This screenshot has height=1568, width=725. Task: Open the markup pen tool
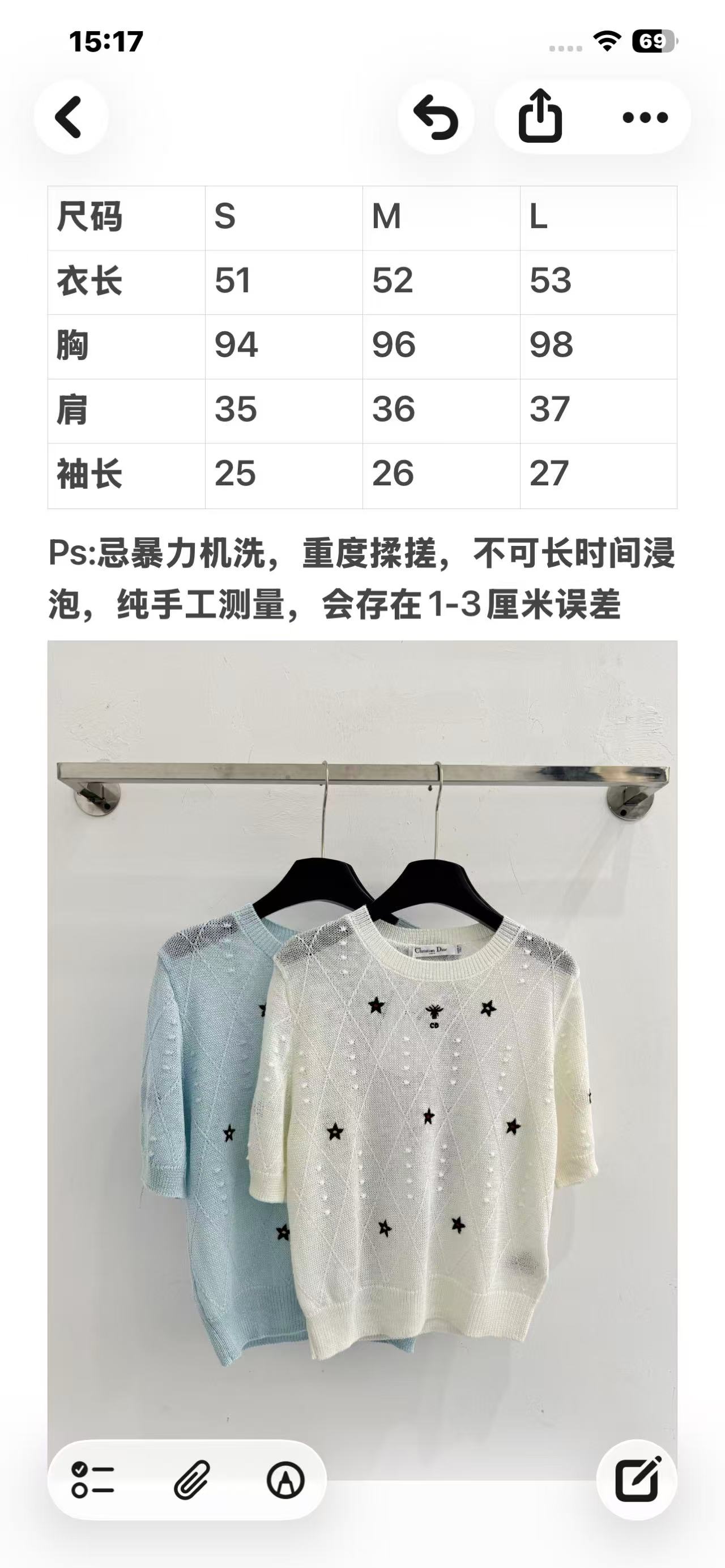(x=285, y=1480)
